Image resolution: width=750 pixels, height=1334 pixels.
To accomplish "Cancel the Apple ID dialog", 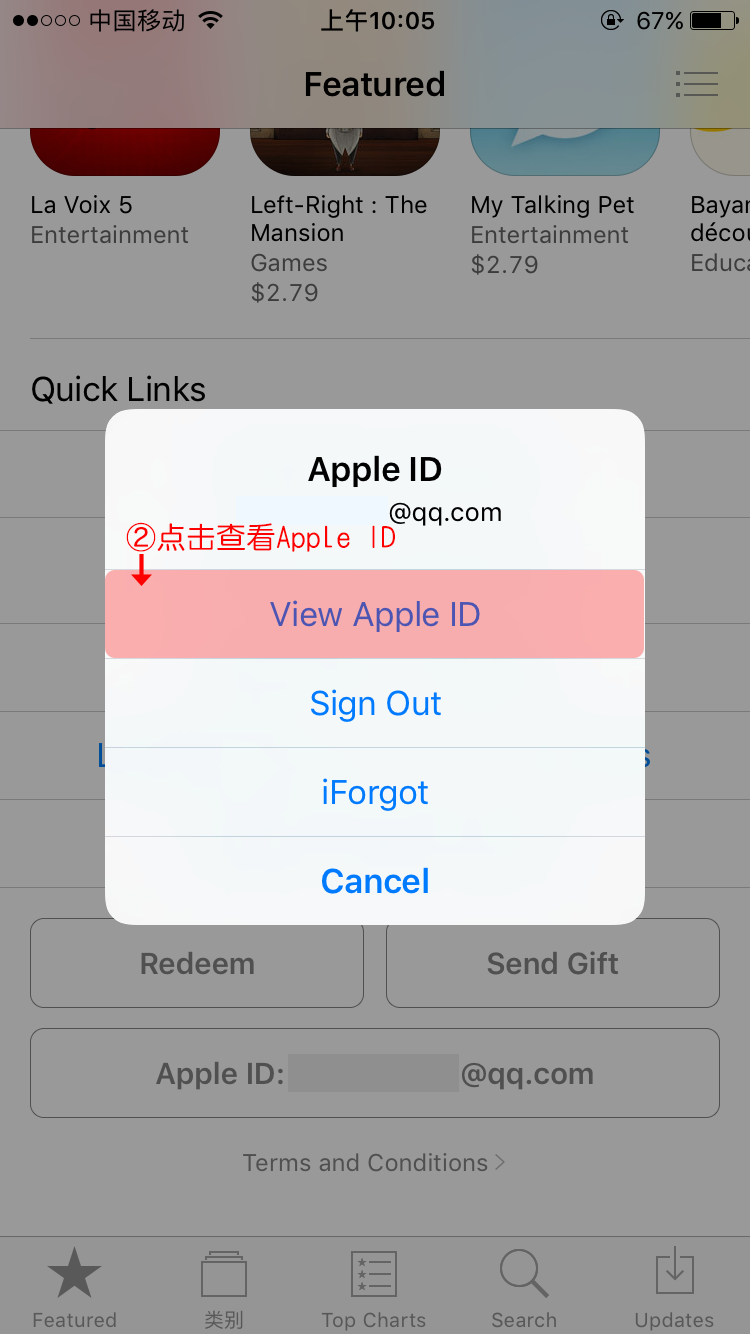I will coord(375,881).
